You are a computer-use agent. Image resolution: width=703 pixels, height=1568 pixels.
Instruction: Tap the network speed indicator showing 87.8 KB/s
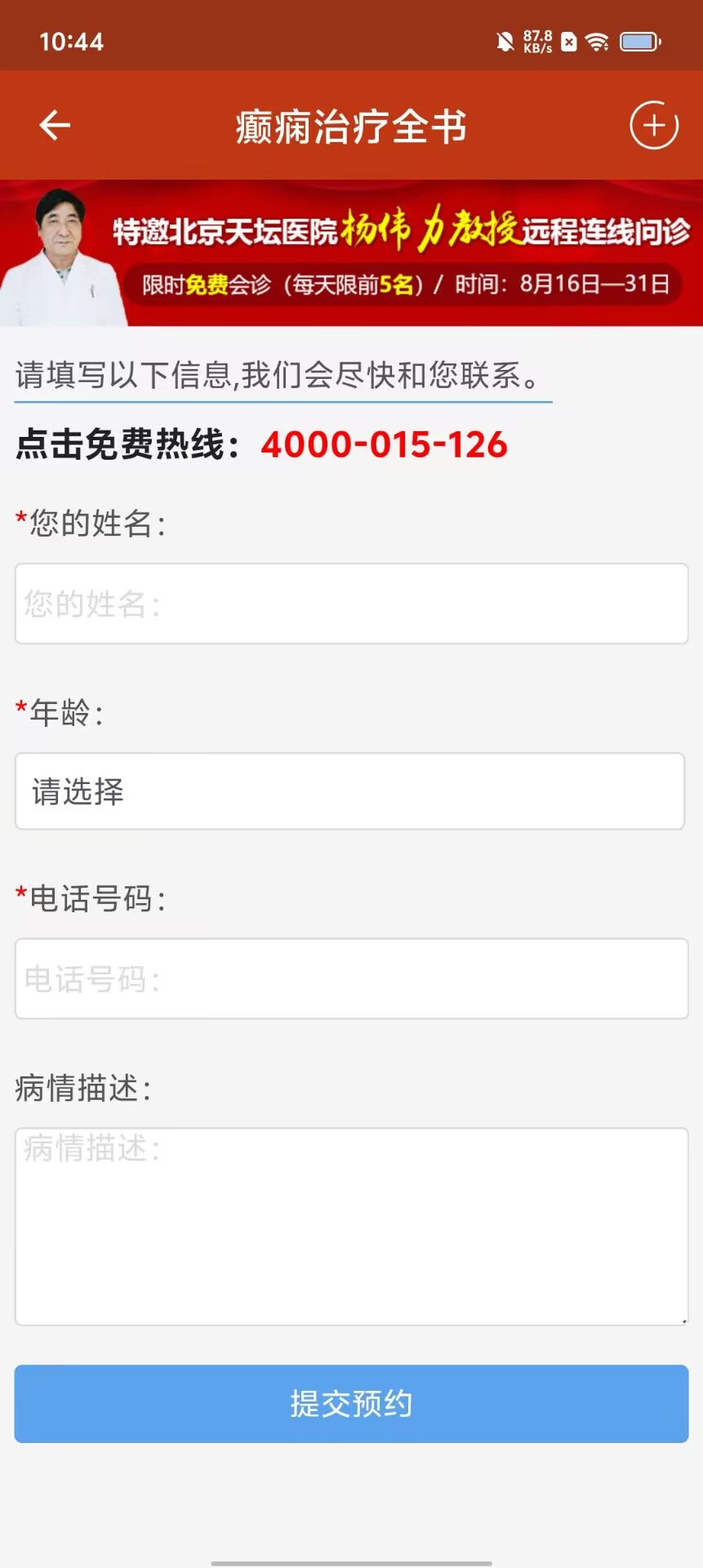[x=539, y=41]
